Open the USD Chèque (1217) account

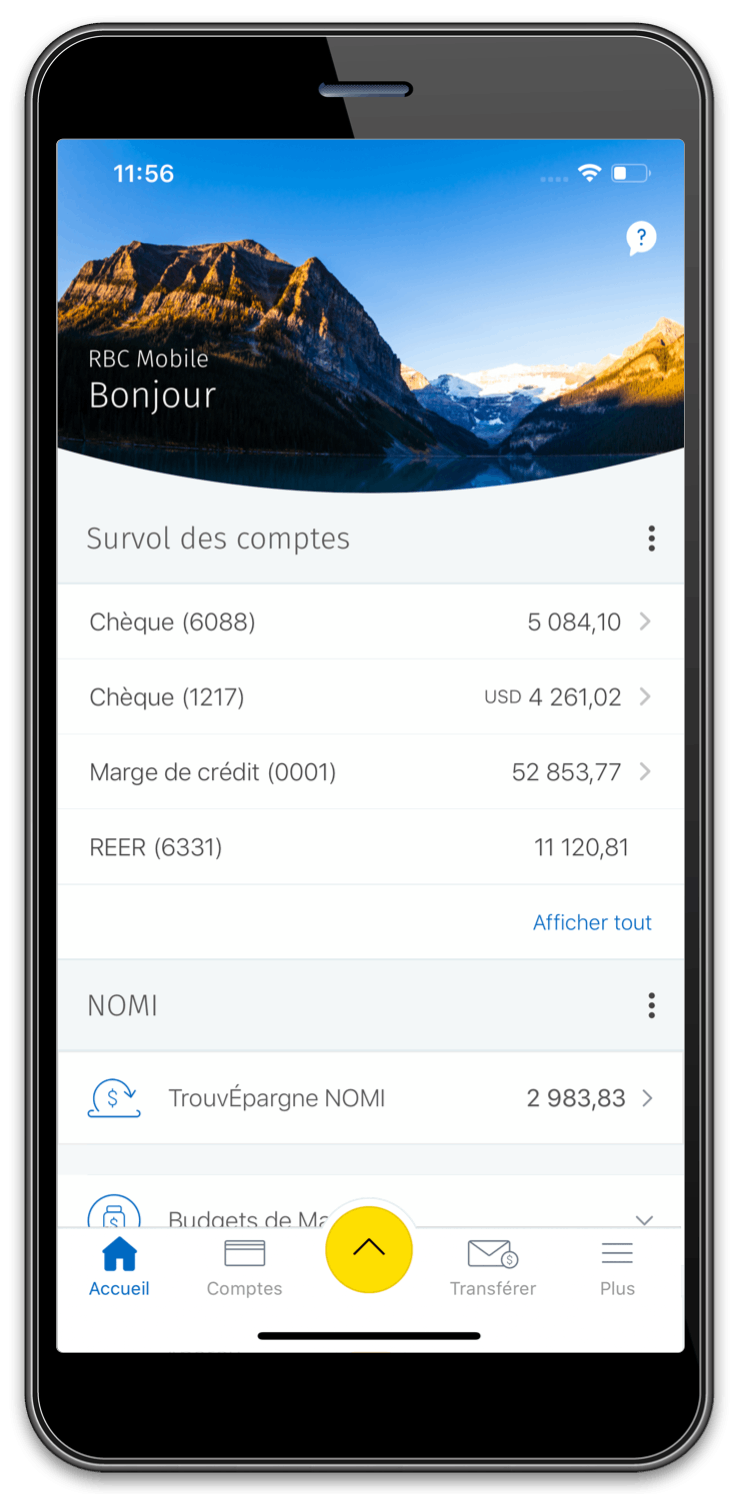(370, 697)
